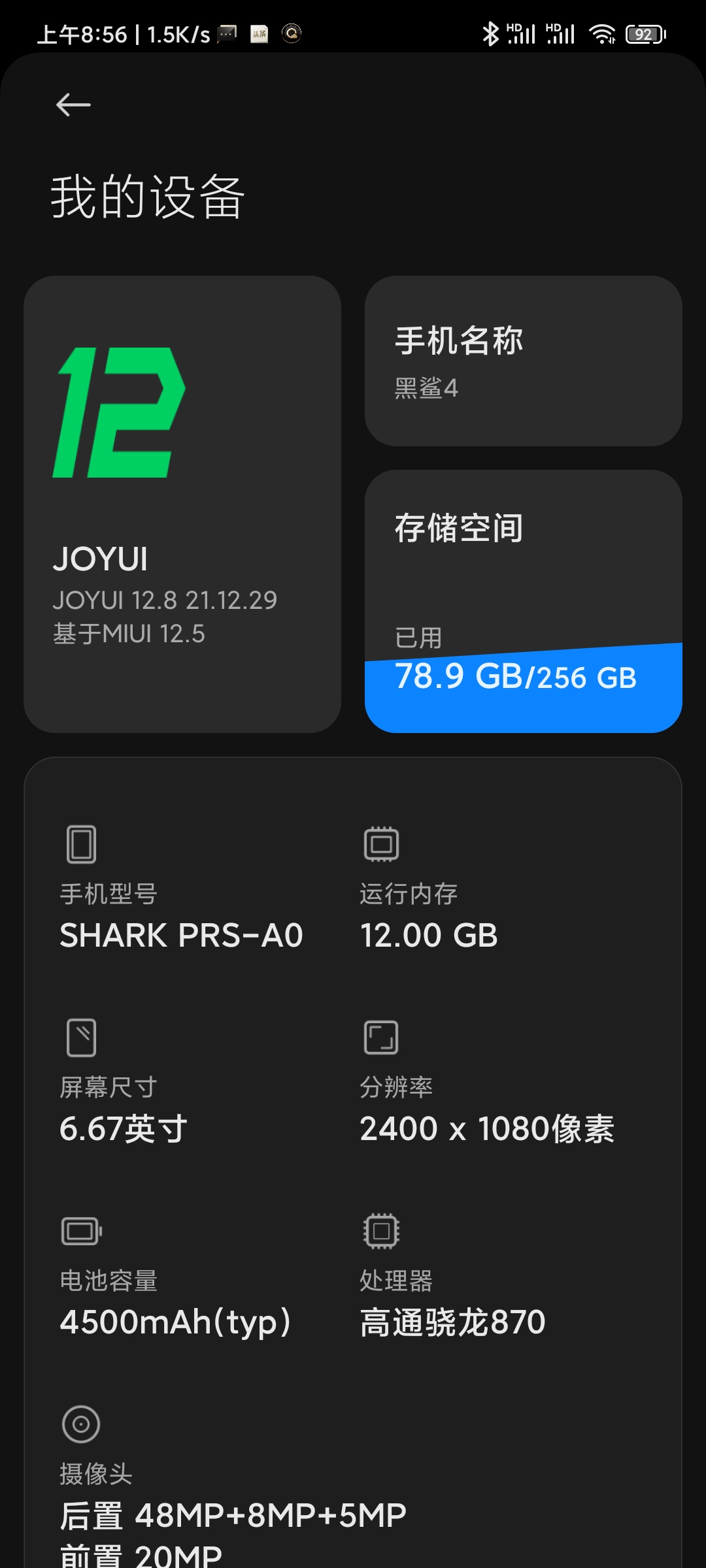The image size is (706, 1568).
Task: Open the 手机名称 card showing 黑鲨4
Action: [x=523, y=361]
